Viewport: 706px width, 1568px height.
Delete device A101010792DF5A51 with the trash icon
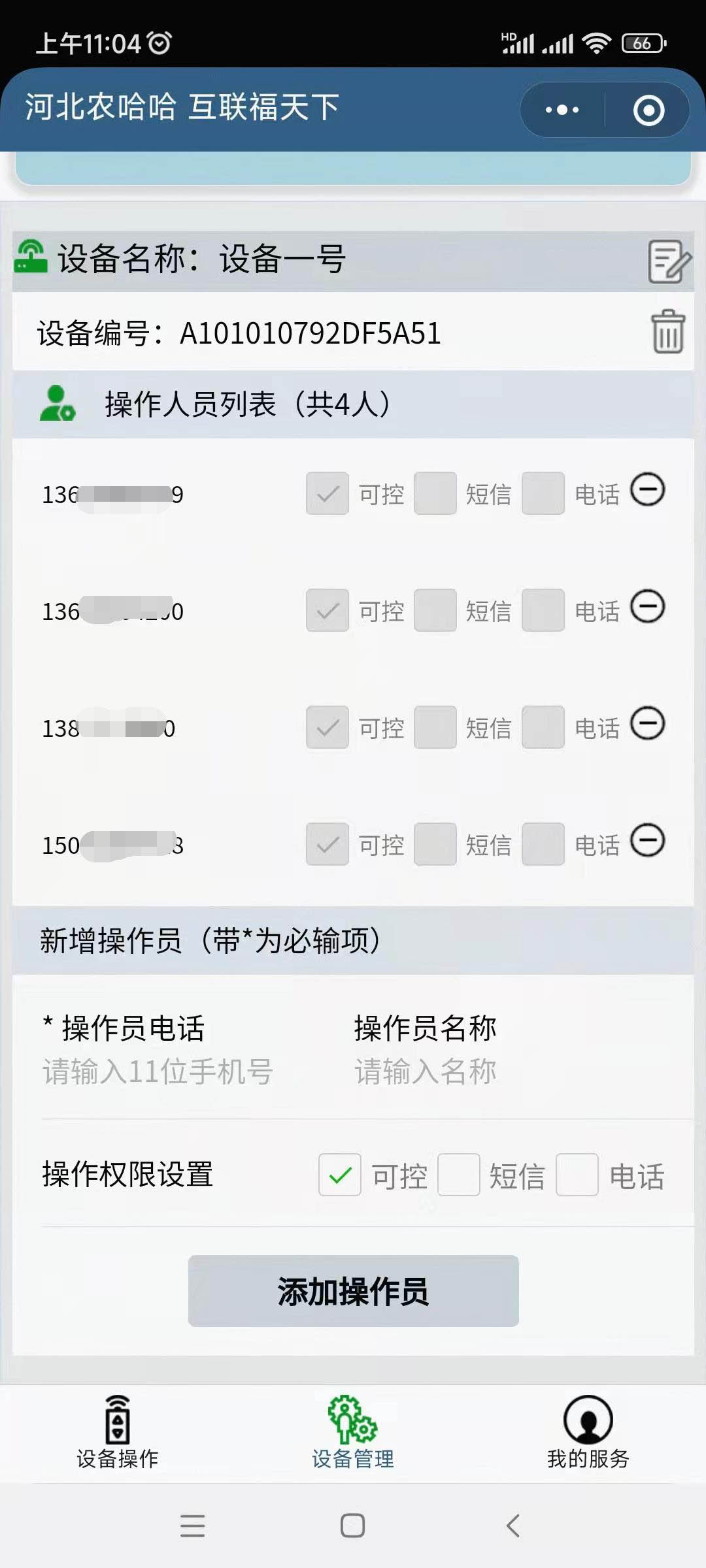[668, 332]
